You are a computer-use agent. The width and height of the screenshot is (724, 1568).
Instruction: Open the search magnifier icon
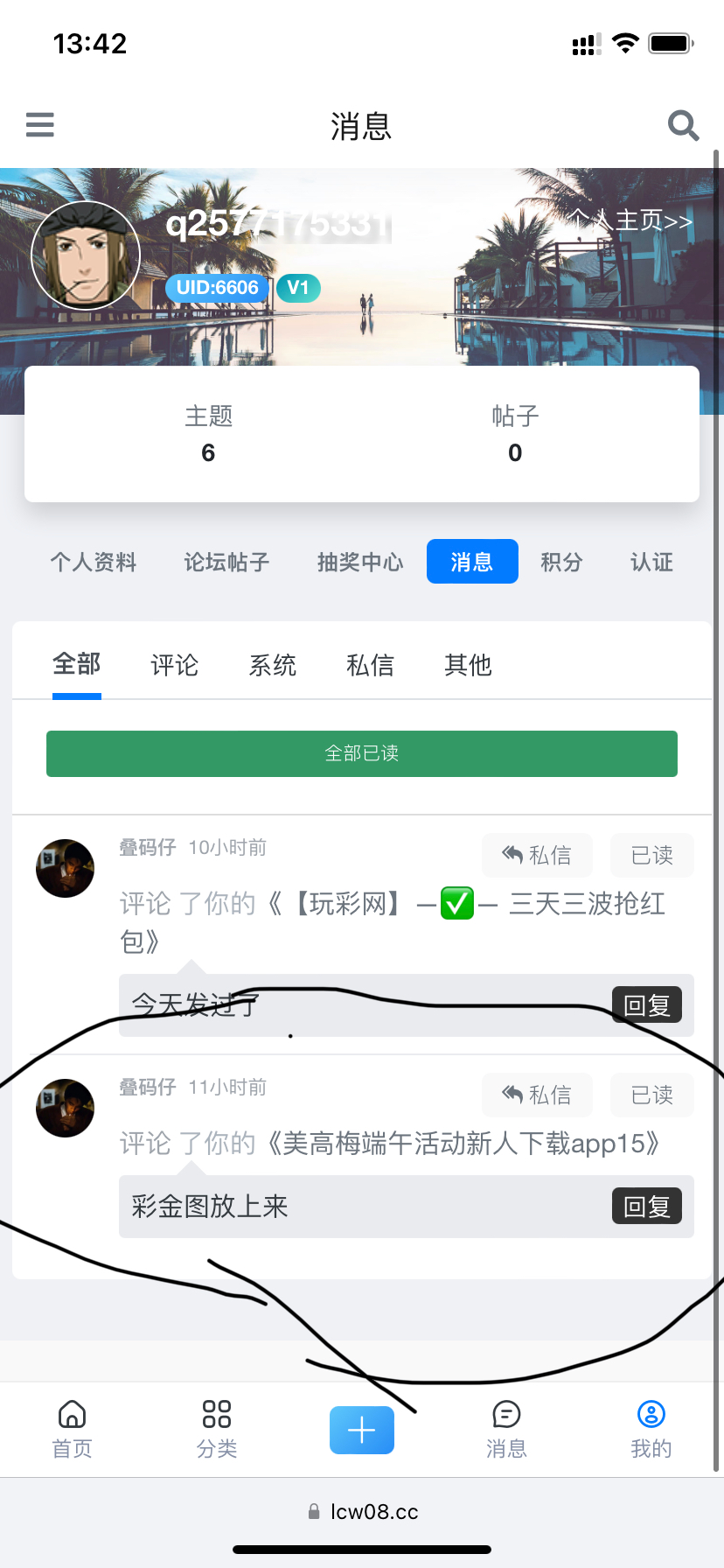pos(683,126)
